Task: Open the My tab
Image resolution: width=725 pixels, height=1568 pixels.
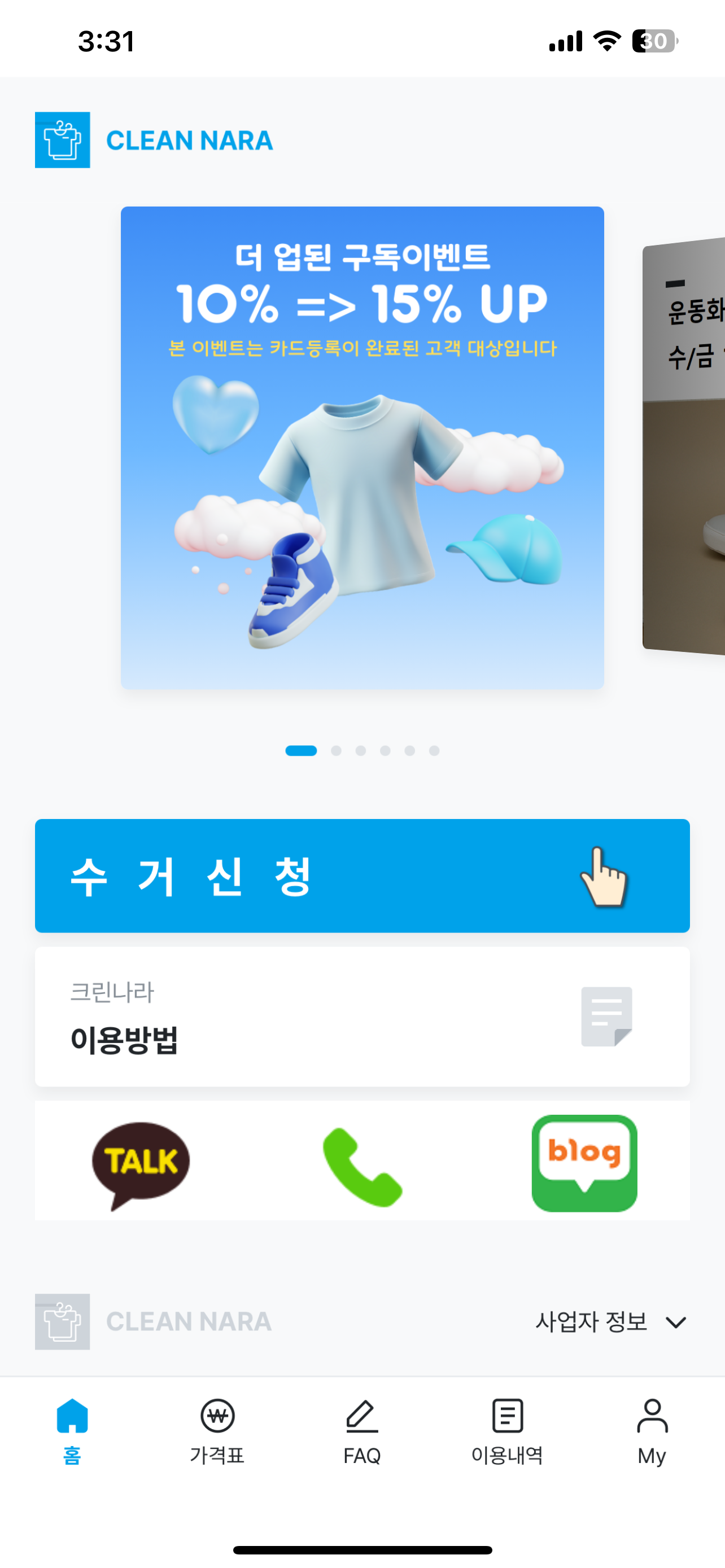Action: pyautogui.click(x=652, y=1430)
